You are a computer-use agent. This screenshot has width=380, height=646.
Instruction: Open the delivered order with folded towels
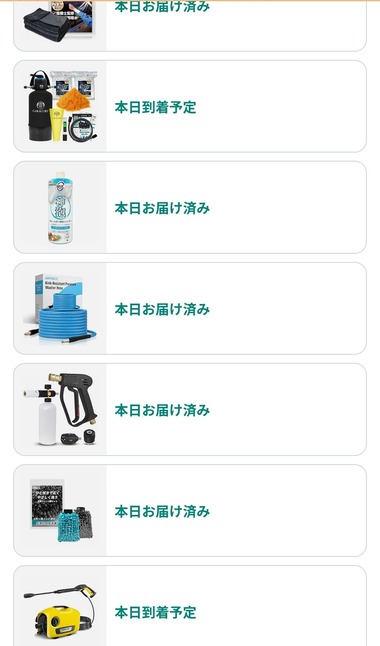pyautogui.click(x=190, y=25)
